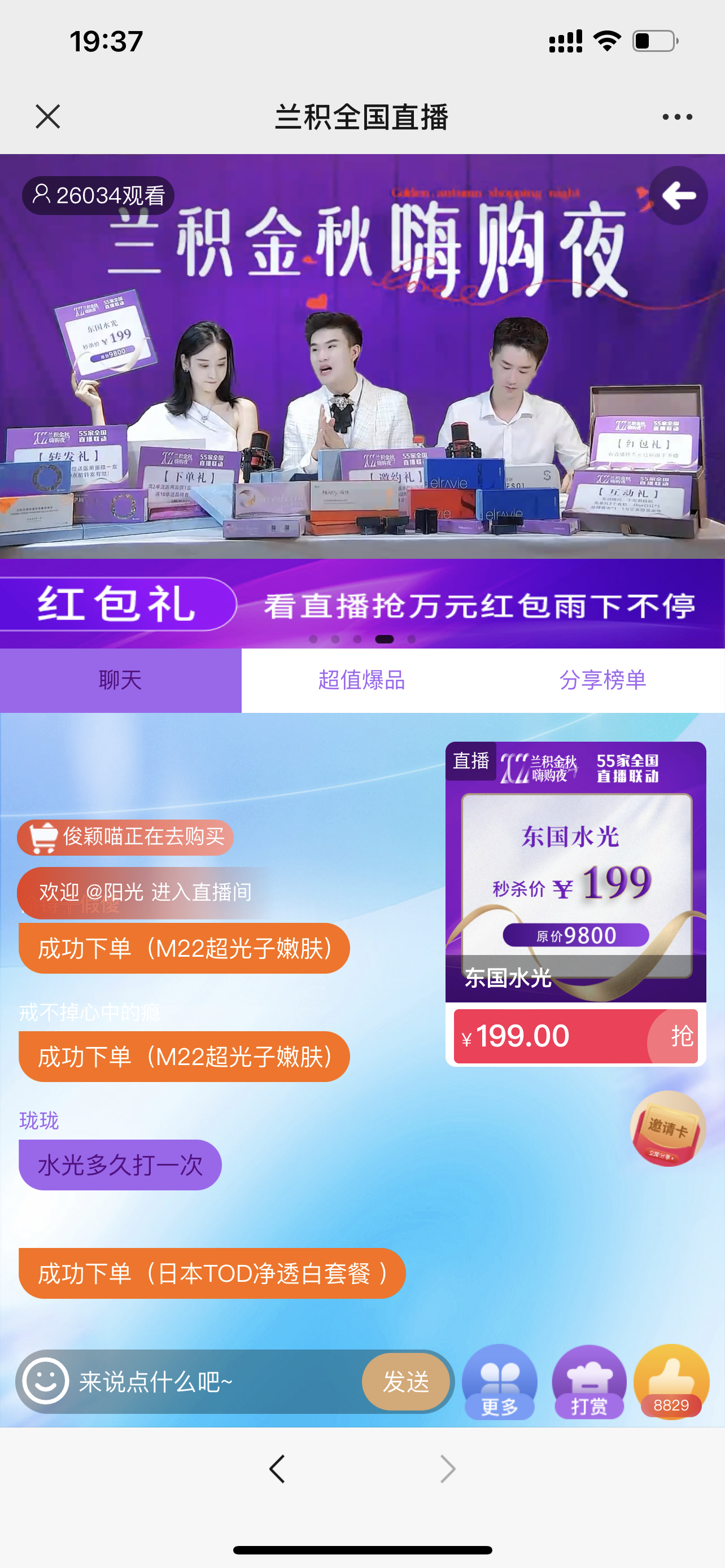Close the 兰积全国直播 page

[x=47, y=116]
